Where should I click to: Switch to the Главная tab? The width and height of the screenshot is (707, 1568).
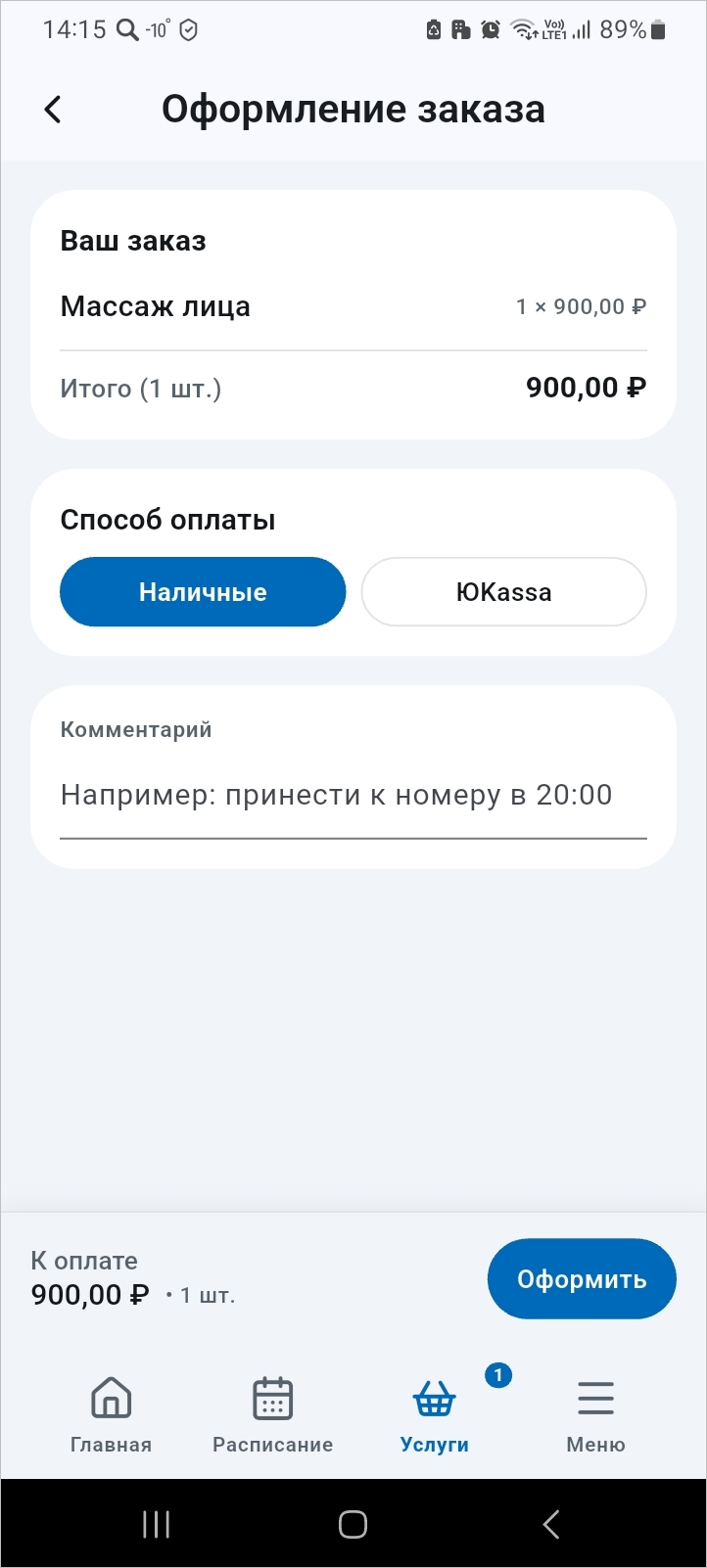(x=111, y=1414)
